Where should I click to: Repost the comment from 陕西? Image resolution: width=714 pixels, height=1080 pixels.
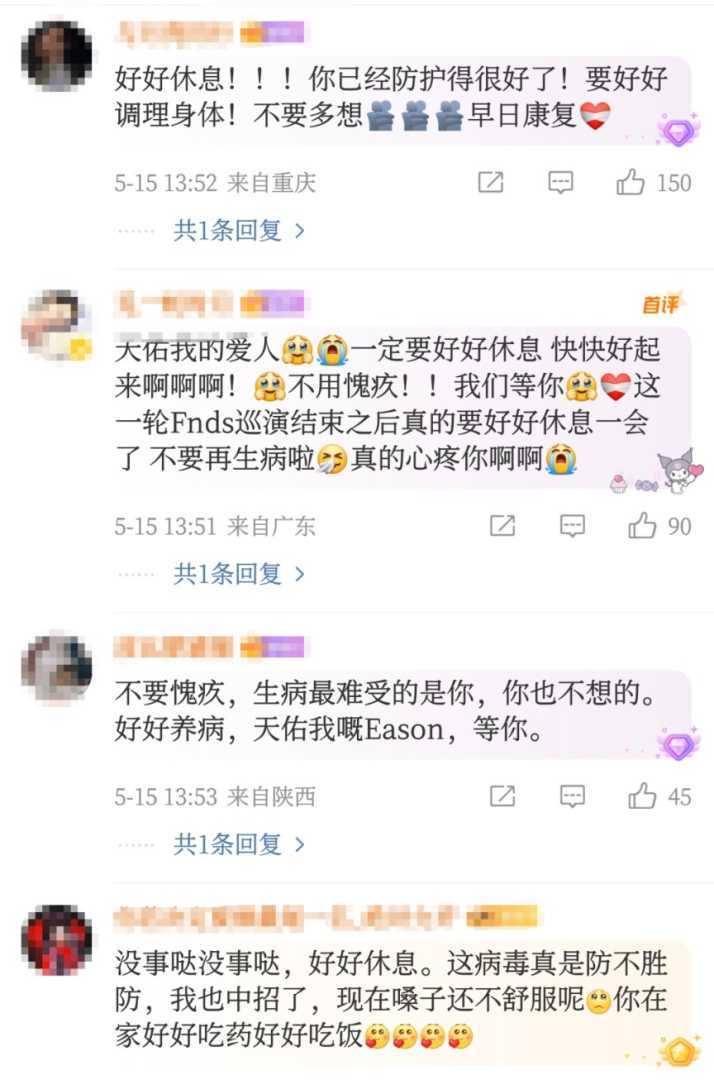(x=502, y=797)
